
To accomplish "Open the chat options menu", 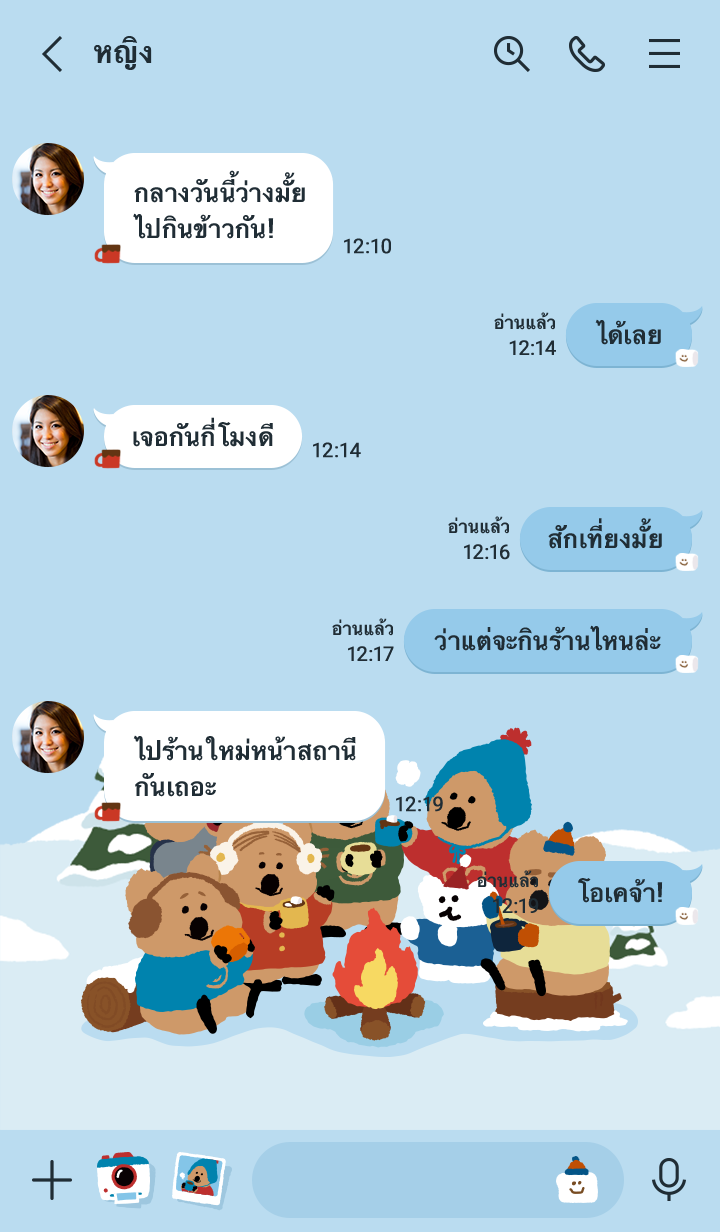I will pos(664,54).
